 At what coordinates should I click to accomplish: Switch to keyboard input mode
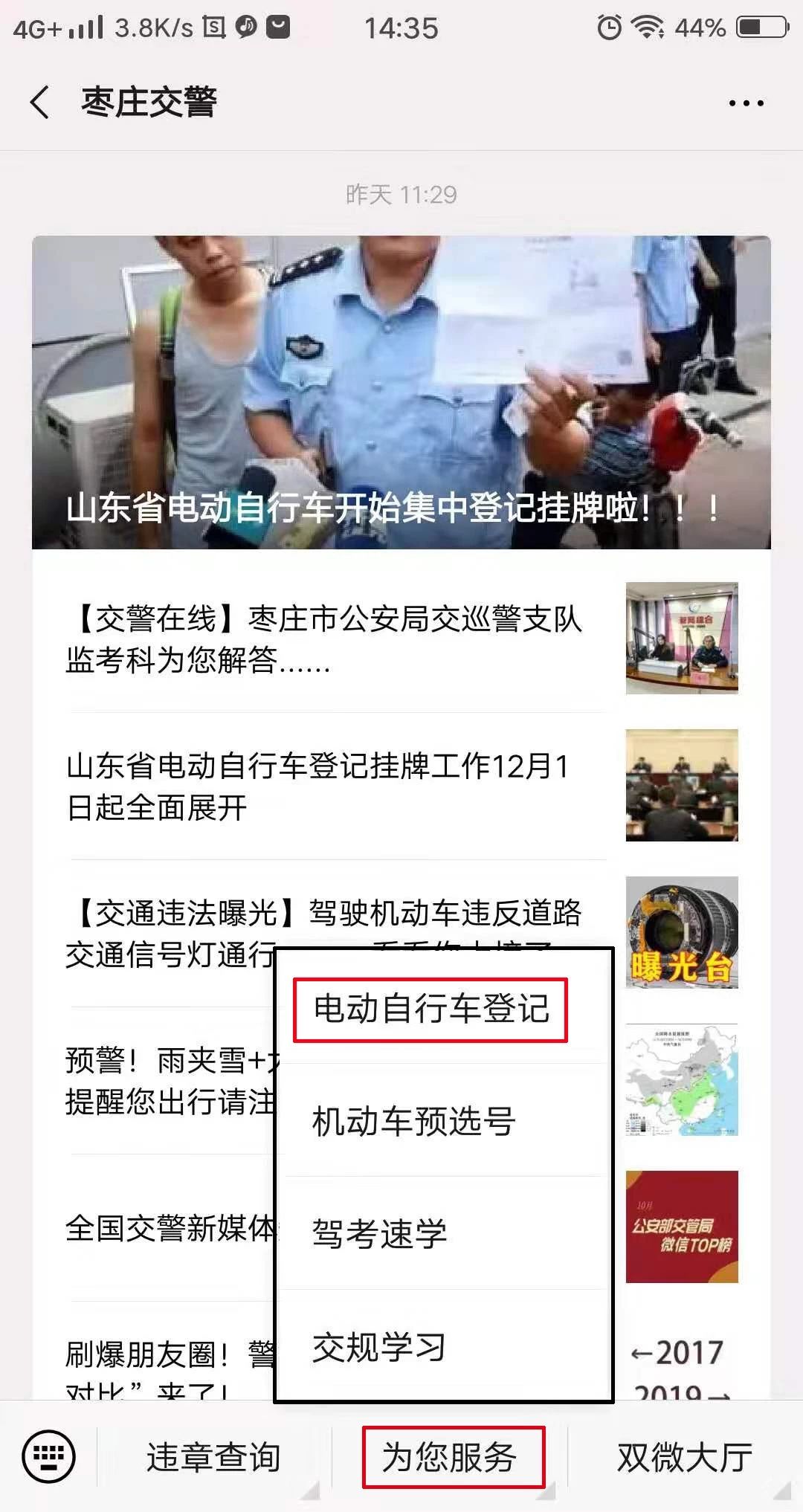pos(49,1456)
